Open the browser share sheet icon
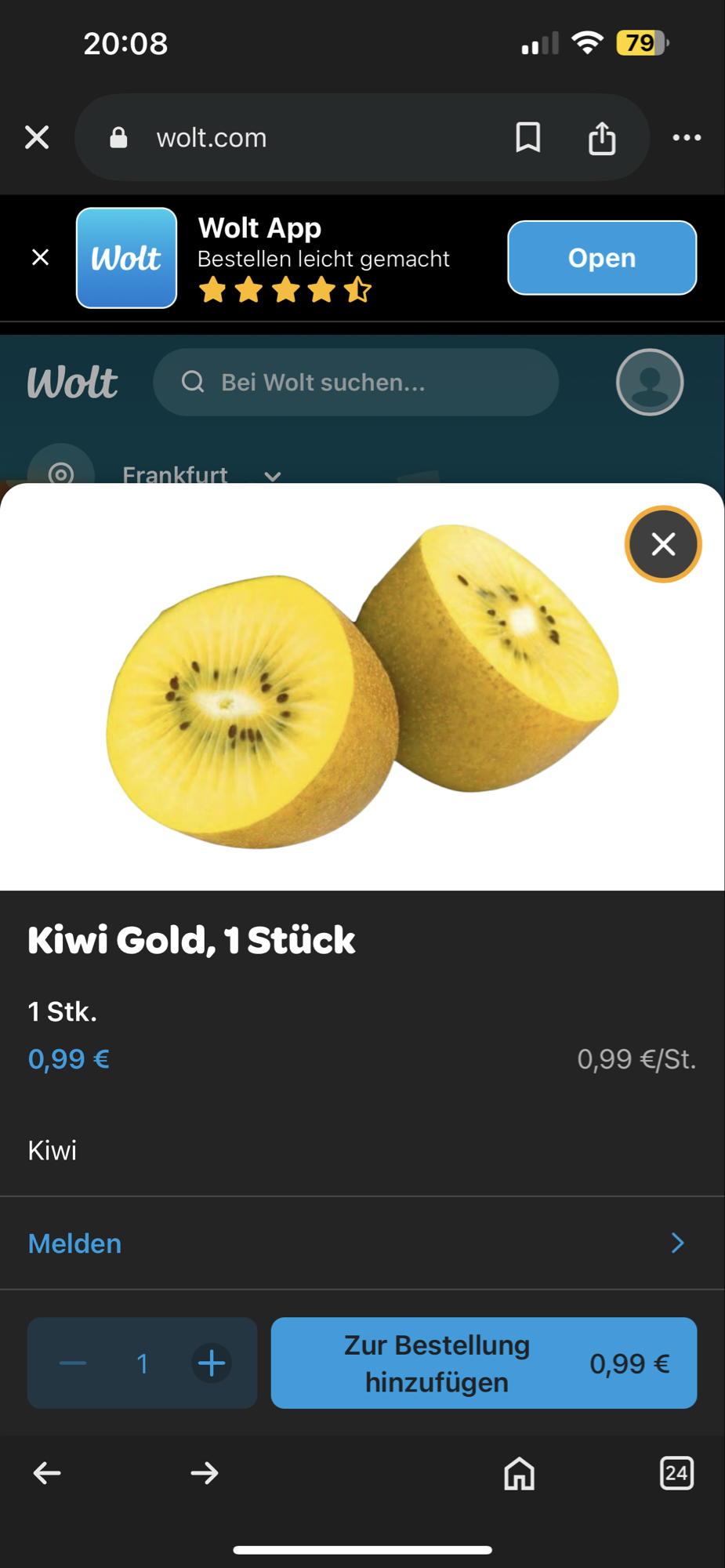This screenshot has width=725, height=1568. (600, 137)
